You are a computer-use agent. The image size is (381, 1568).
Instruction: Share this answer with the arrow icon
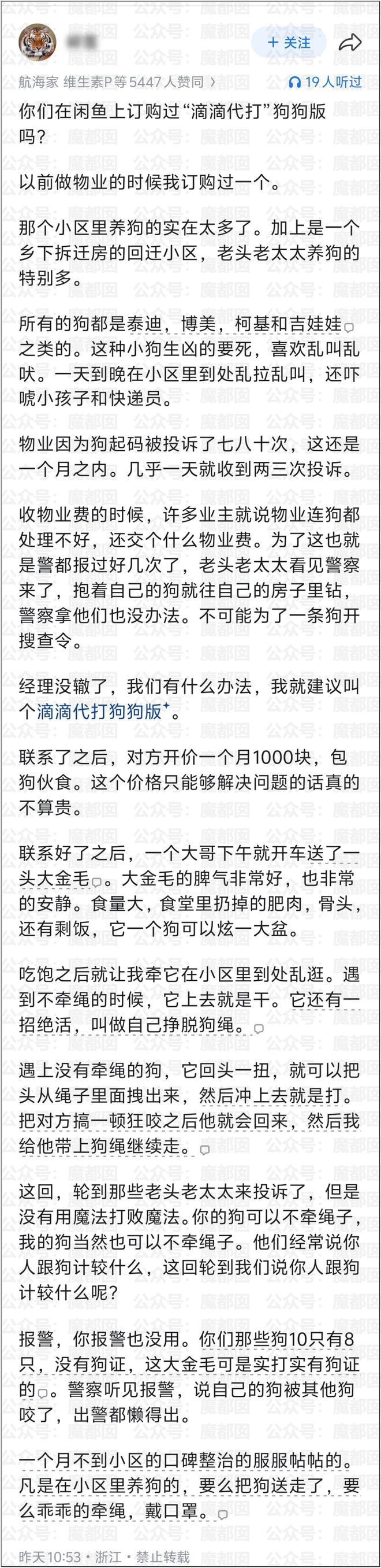pos(350,43)
